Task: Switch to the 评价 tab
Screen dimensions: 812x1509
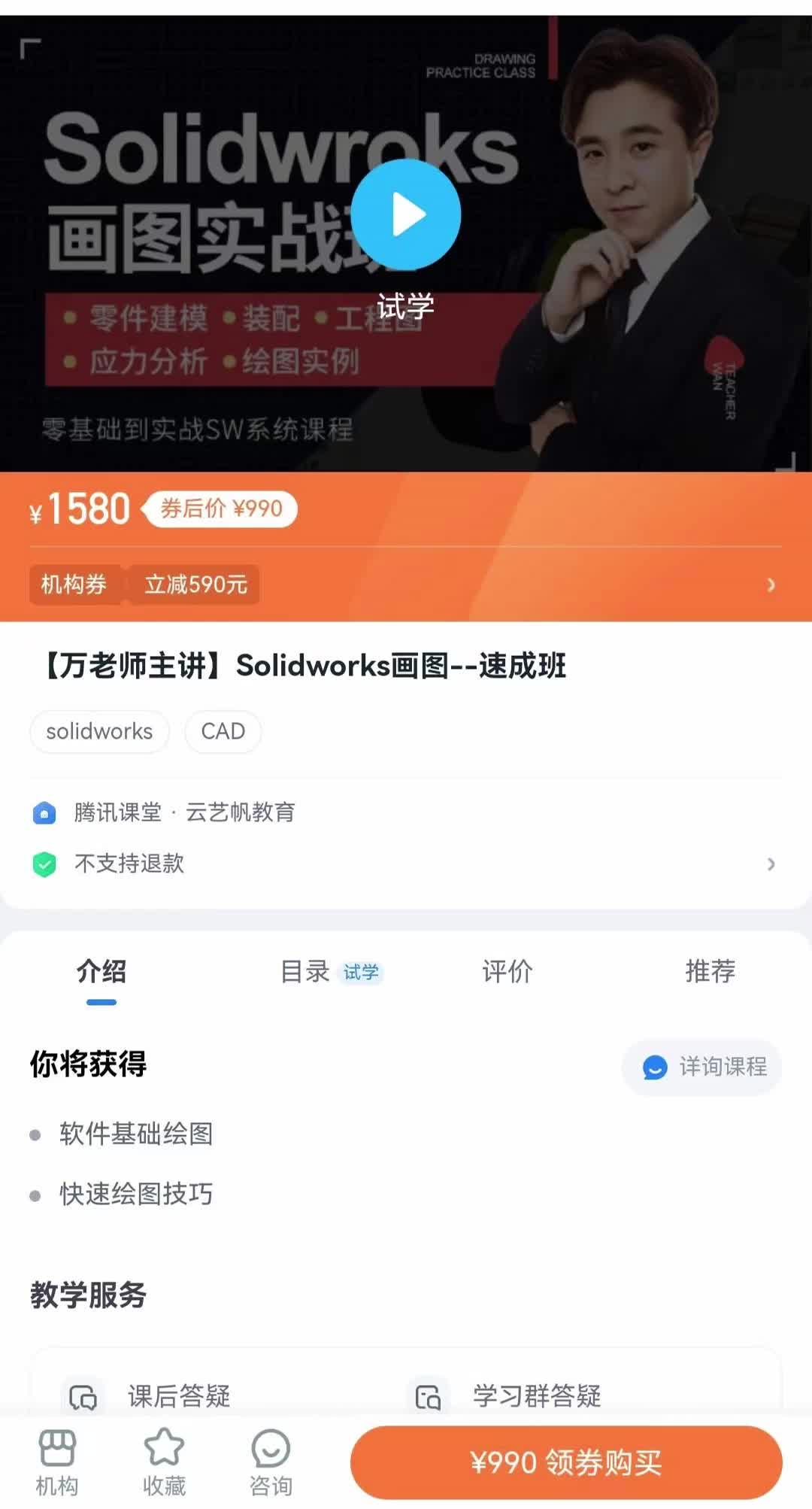Action: tap(507, 971)
